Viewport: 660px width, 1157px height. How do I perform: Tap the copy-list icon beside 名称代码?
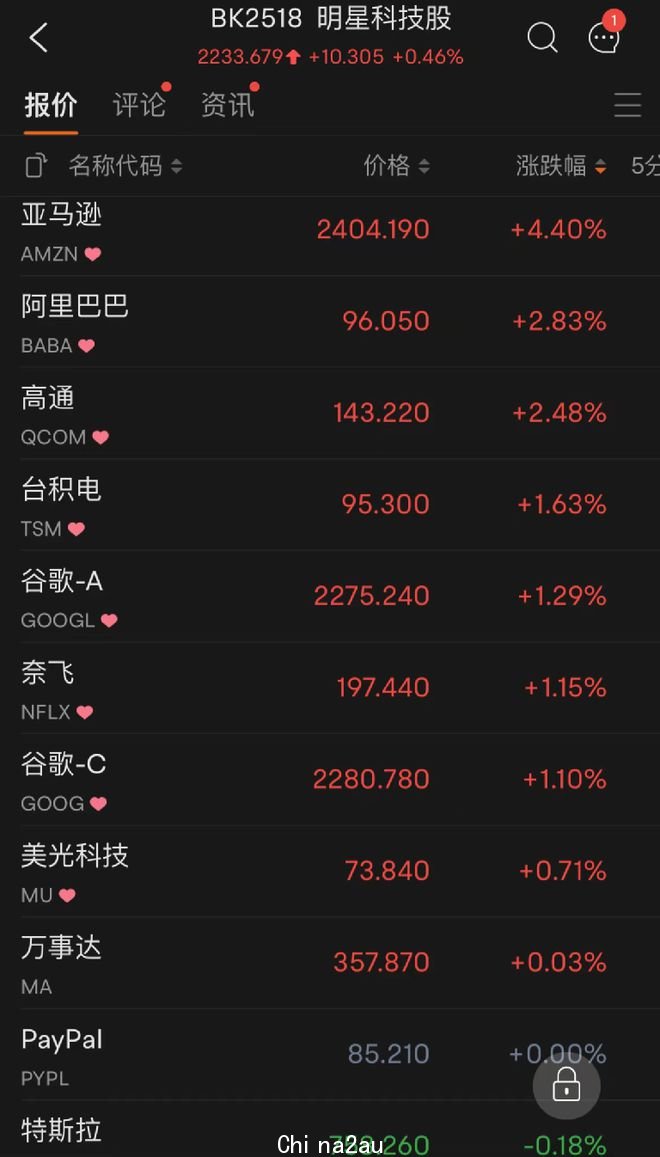(x=36, y=166)
